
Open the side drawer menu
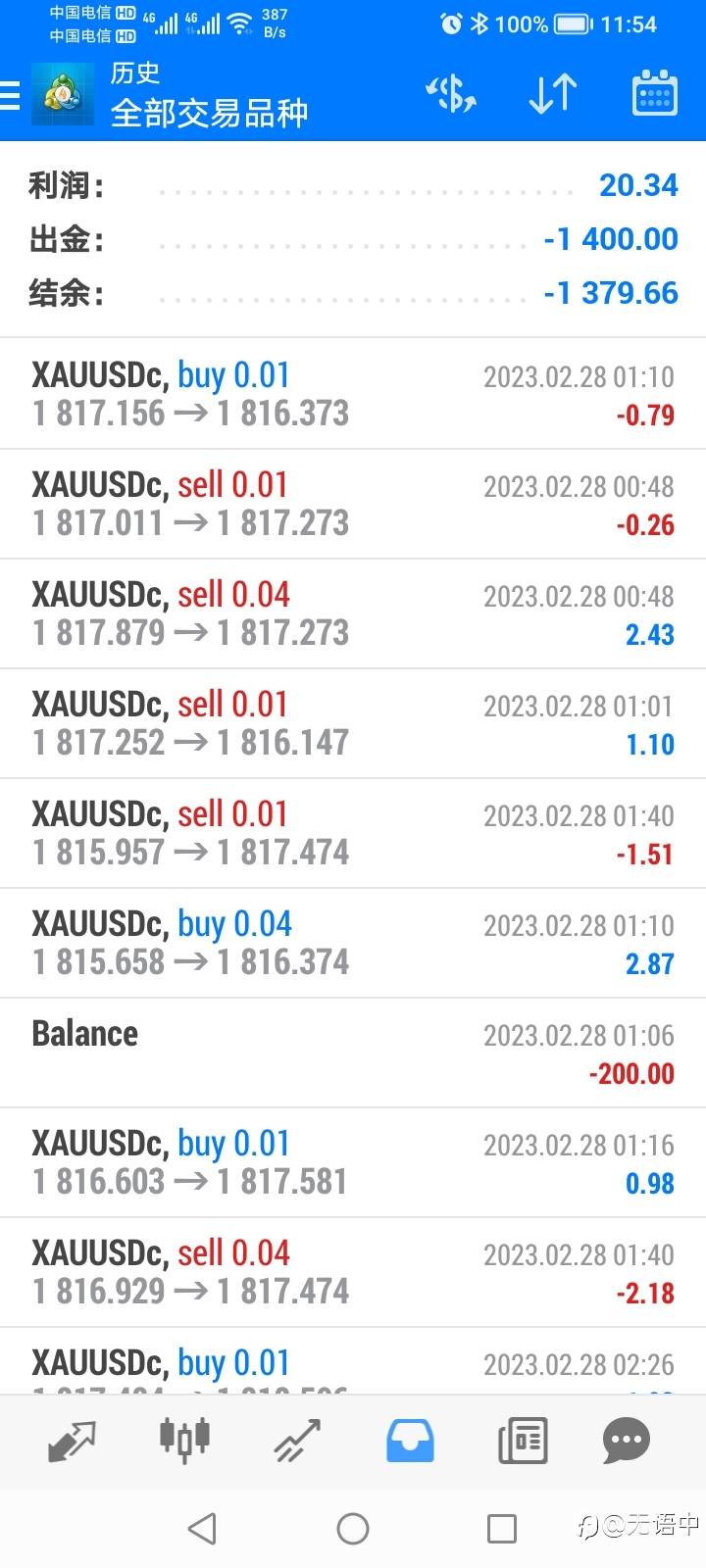point(12,95)
